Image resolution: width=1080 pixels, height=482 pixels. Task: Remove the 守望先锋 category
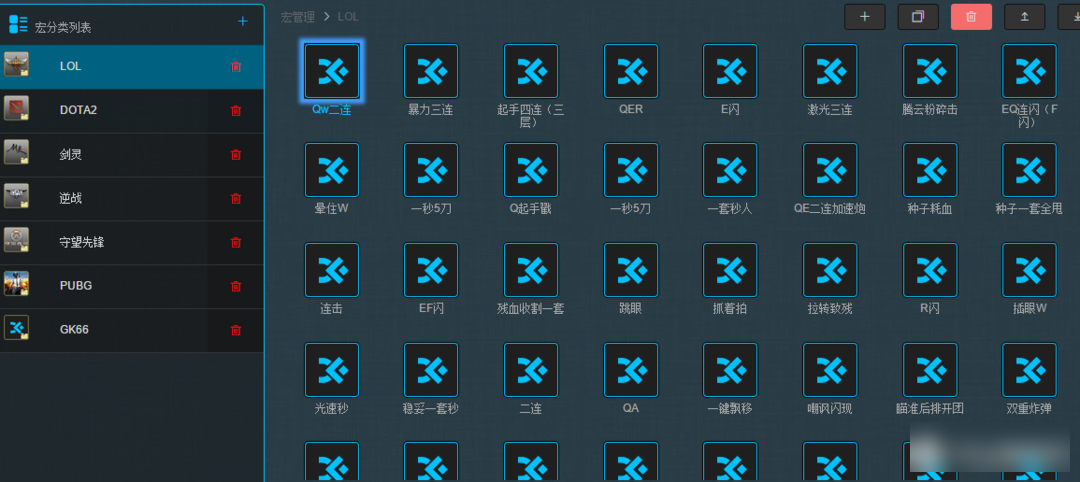pyautogui.click(x=236, y=242)
